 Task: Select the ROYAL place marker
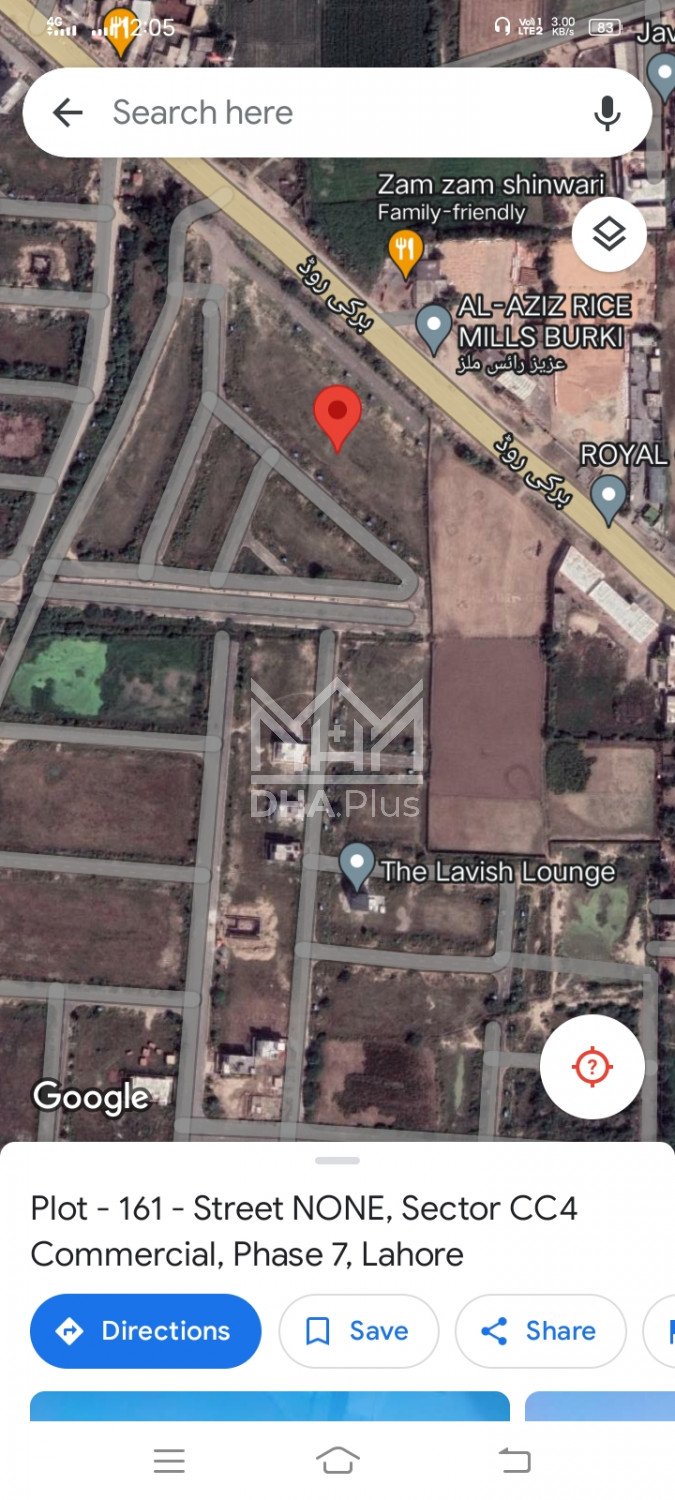click(608, 497)
